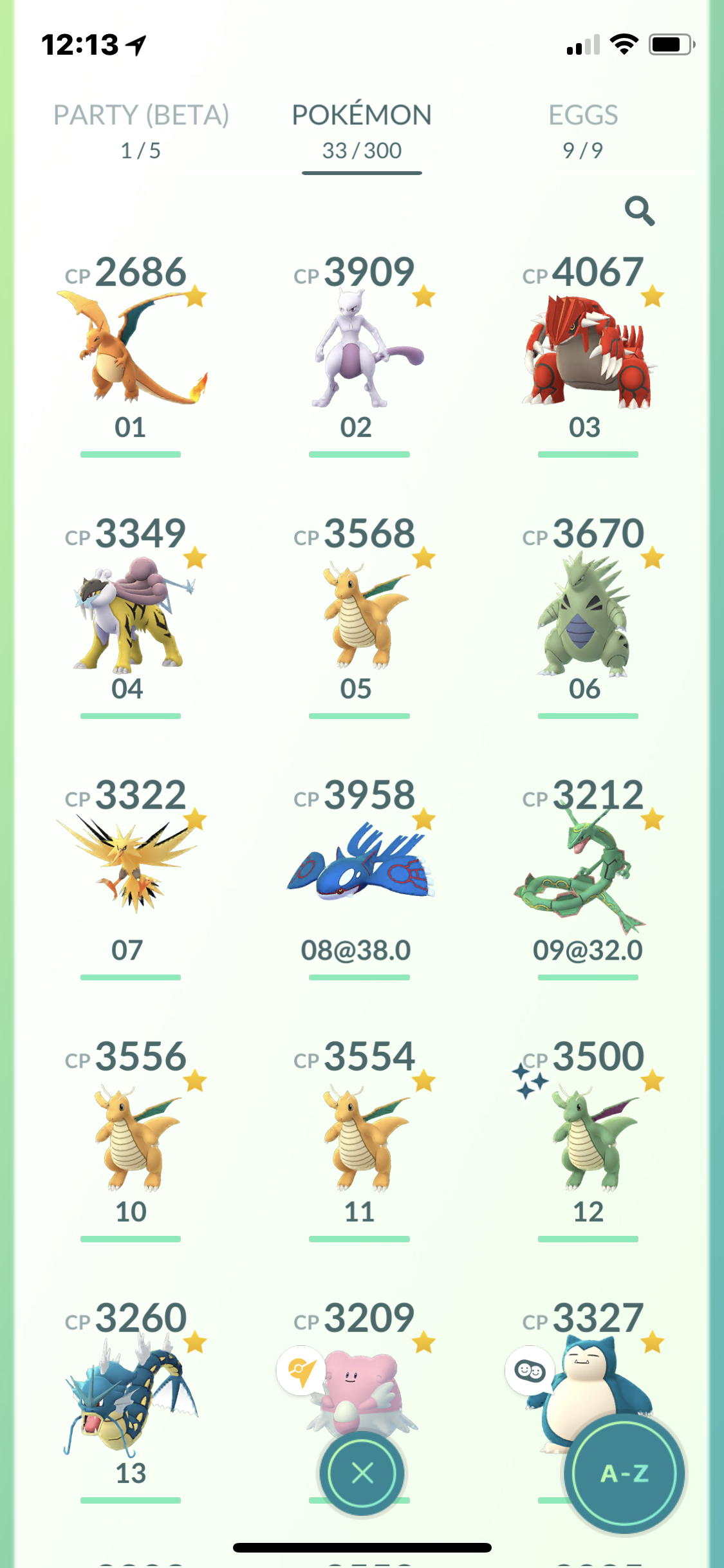724x1568 pixels.
Task: Open Tyranitar named 06 with CP 3670
Action: click(588, 616)
